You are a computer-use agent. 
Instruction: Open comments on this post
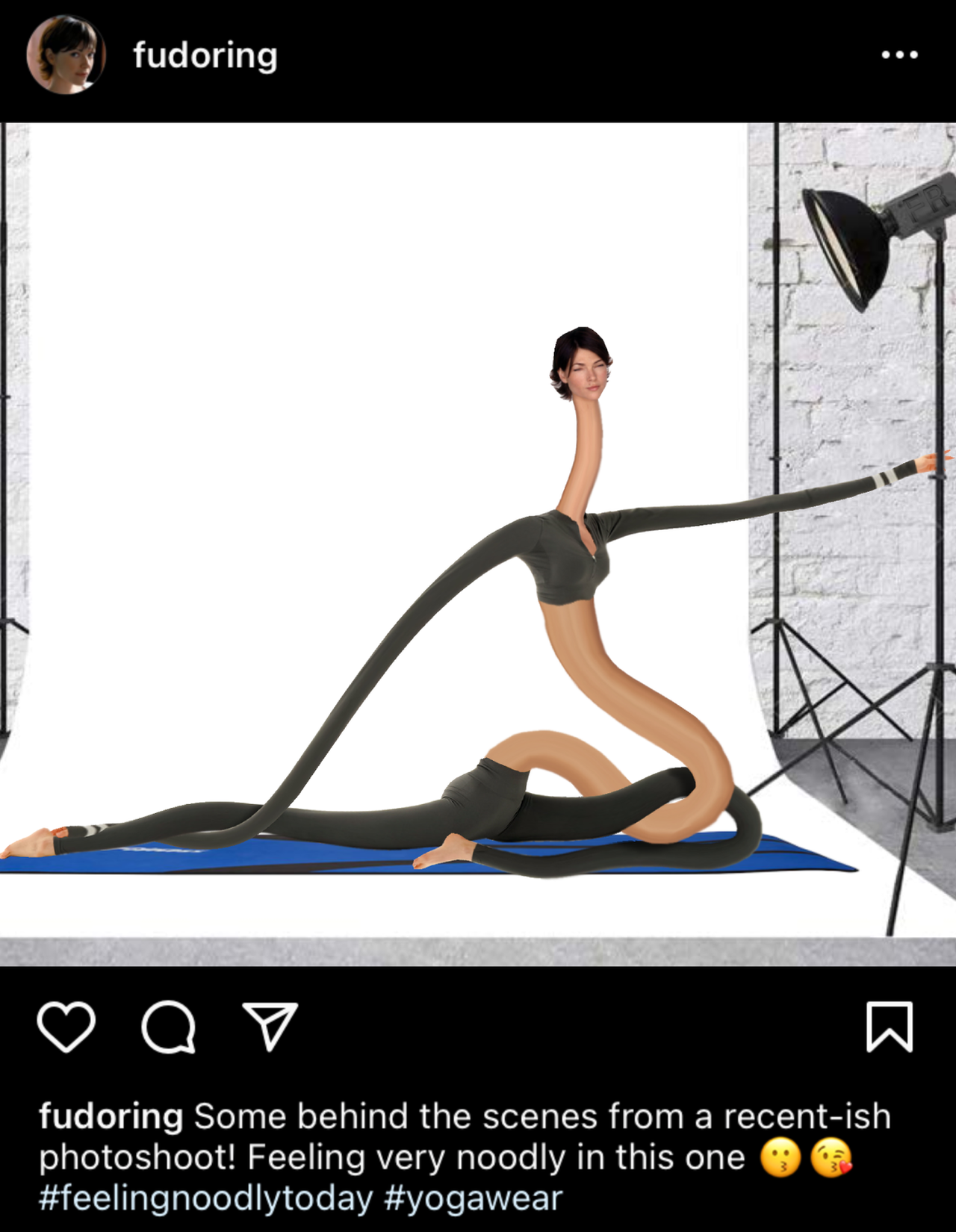click(x=169, y=1027)
